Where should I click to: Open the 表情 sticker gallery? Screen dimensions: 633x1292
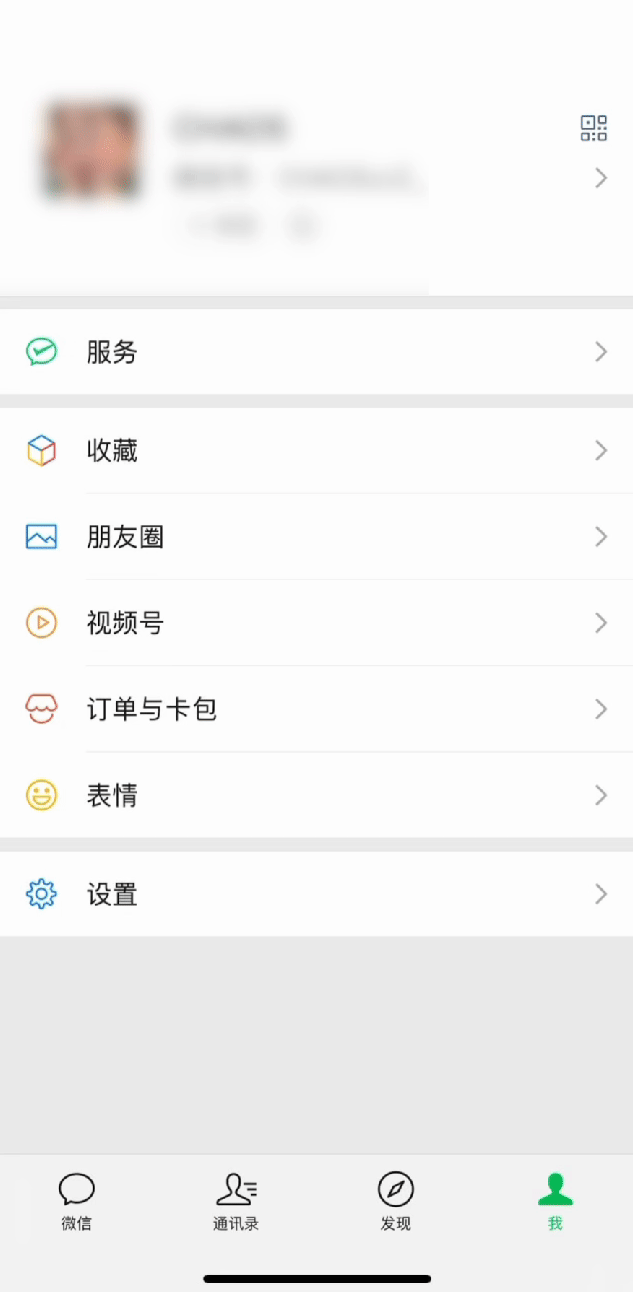tap(316, 795)
